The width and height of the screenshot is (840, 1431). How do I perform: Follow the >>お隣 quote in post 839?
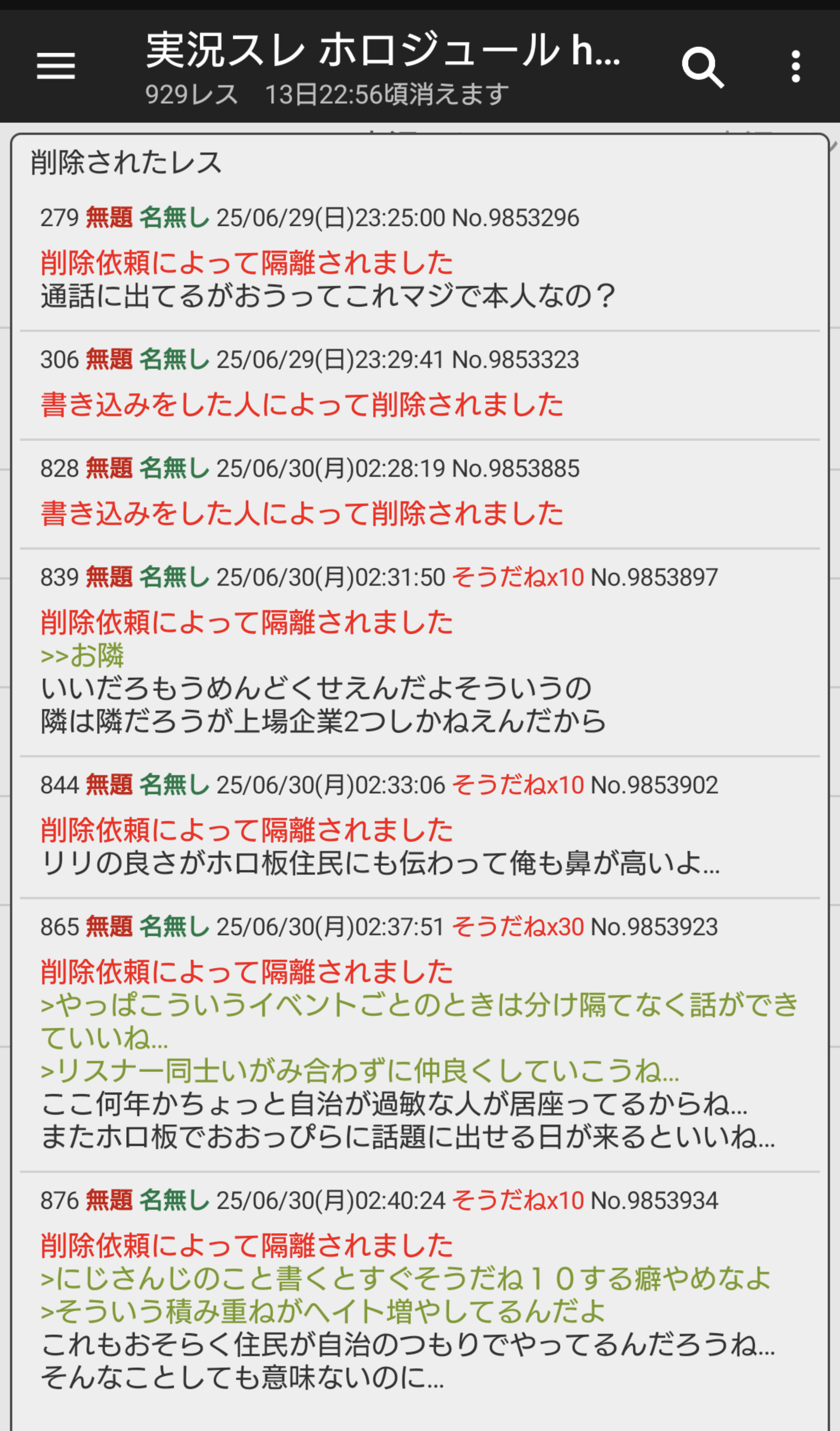point(82,655)
